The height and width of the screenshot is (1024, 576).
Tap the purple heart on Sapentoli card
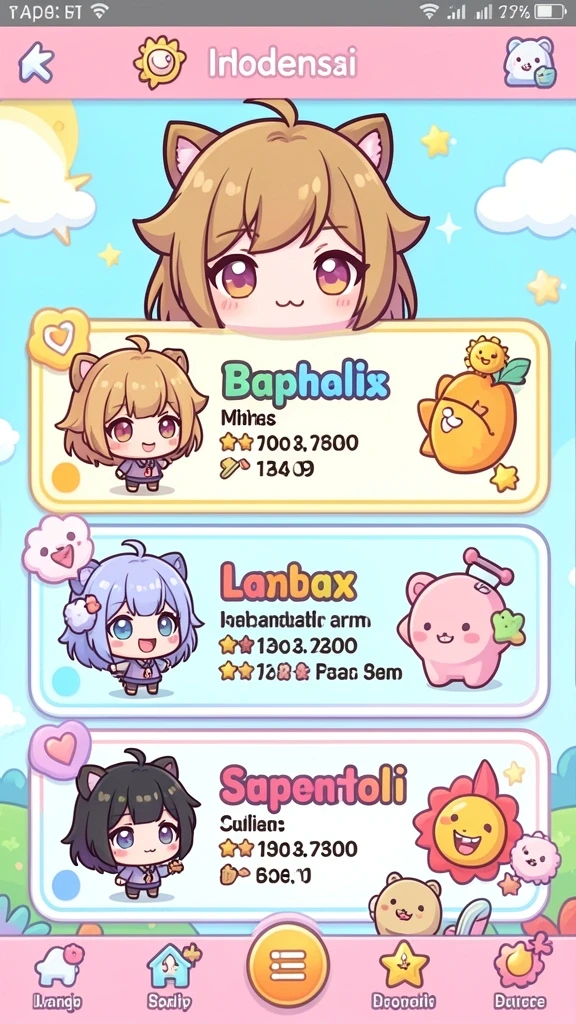(59, 750)
